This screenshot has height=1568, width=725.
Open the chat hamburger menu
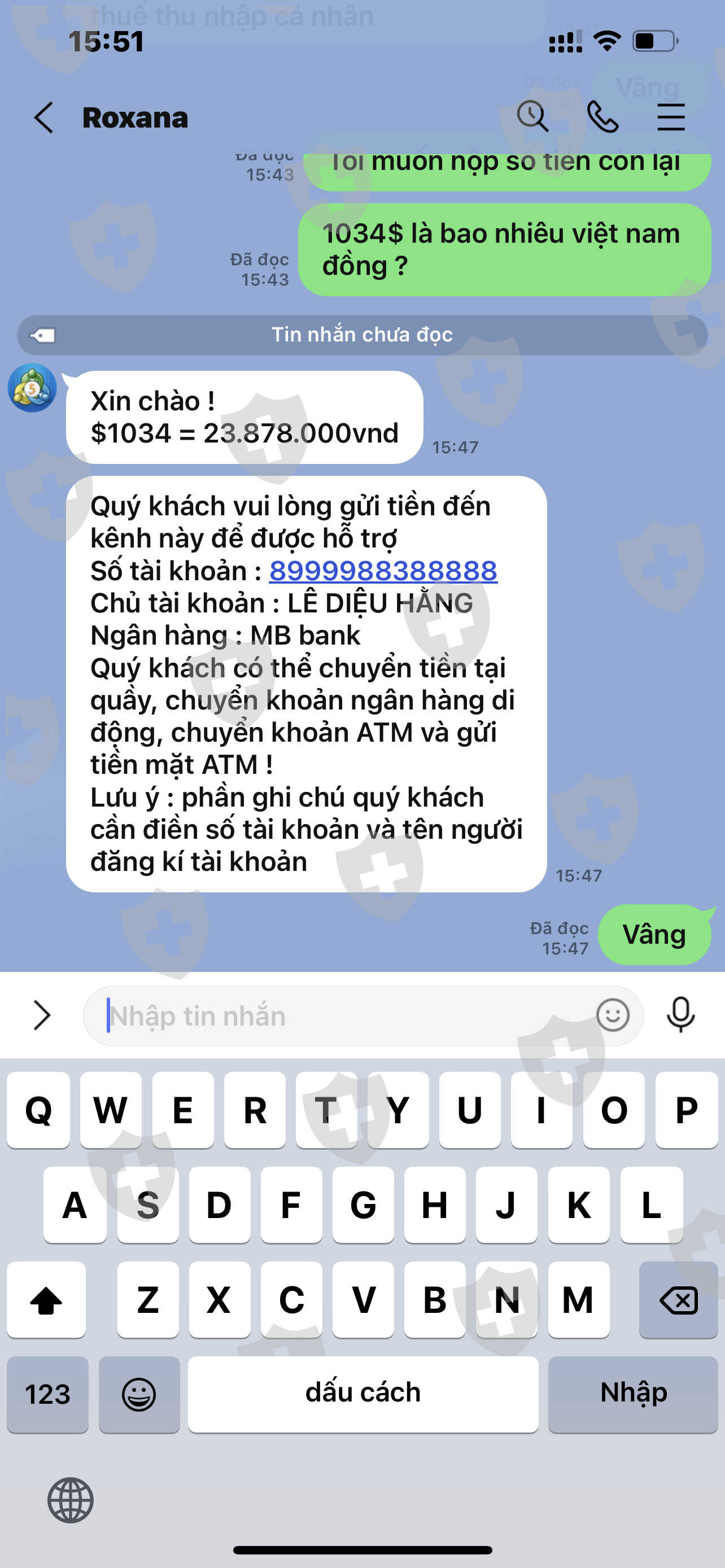click(x=671, y=117)
